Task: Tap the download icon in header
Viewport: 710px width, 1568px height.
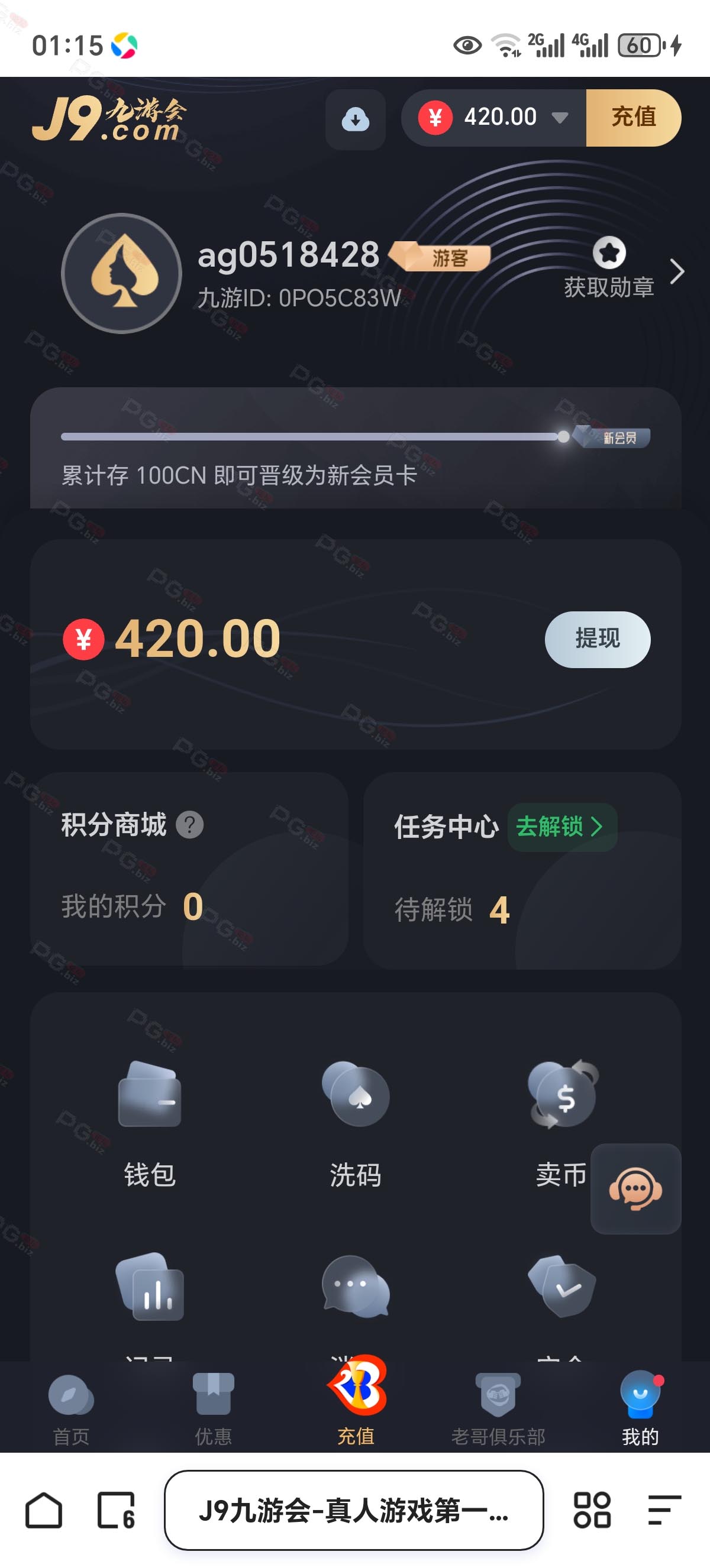Action: click(355, 119)
